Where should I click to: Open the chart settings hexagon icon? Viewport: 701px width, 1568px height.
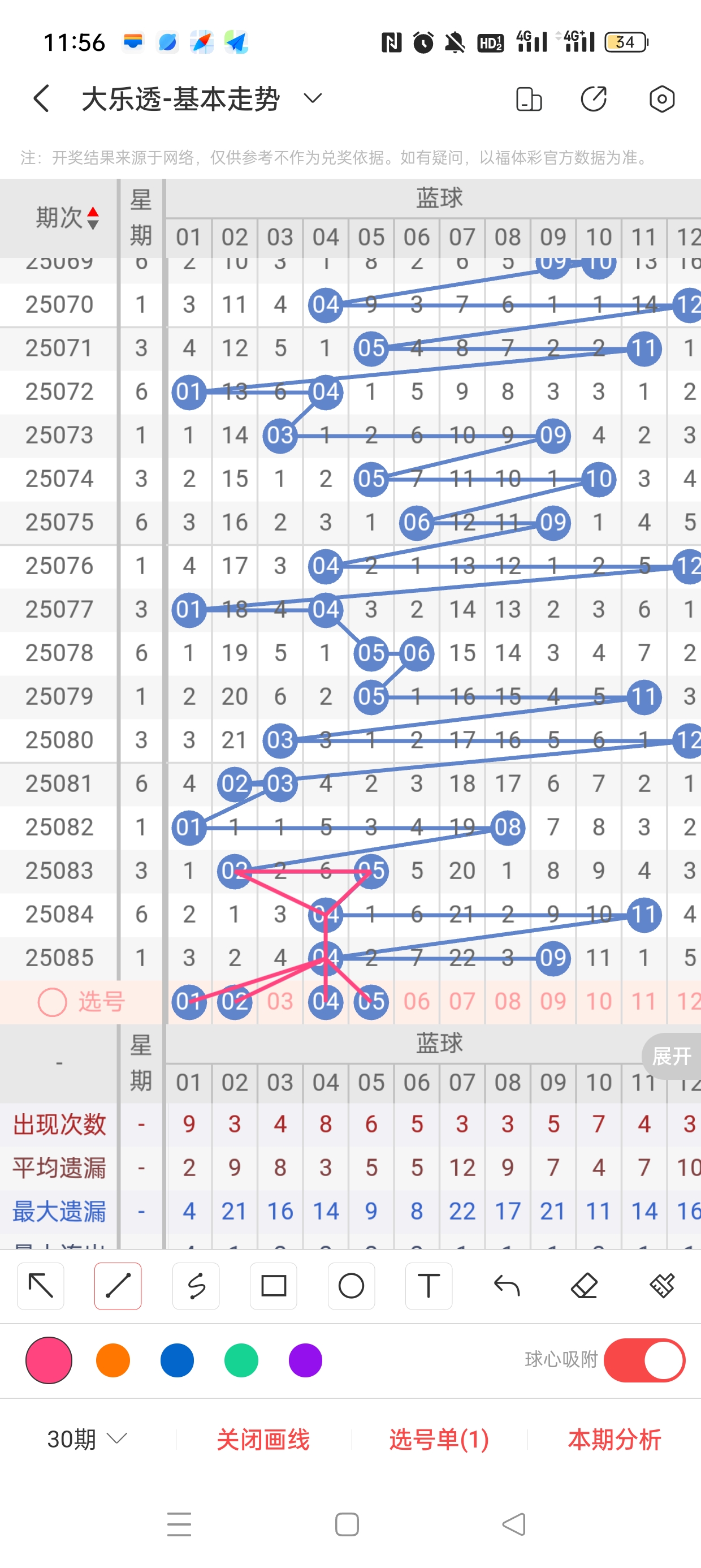click(661, 98)
